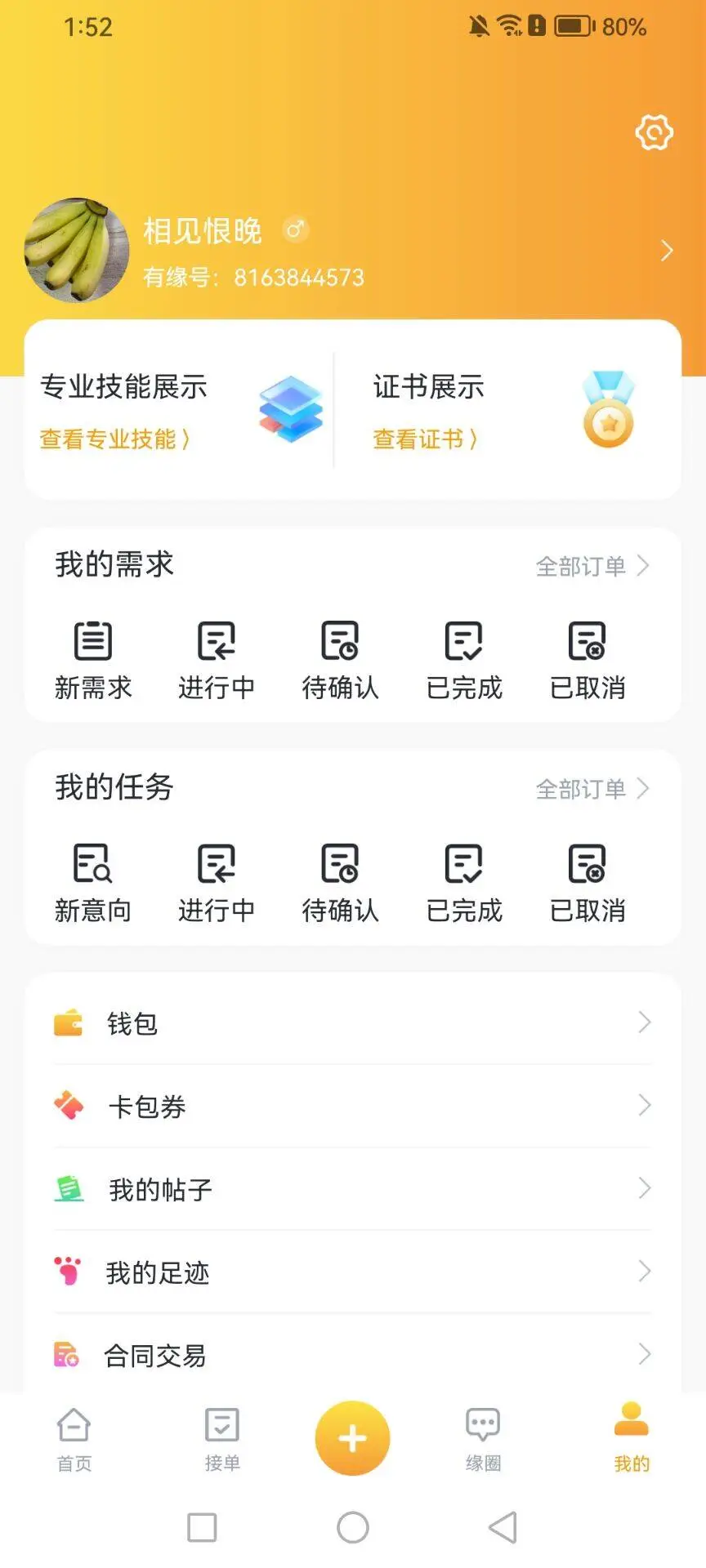Expand the profile detail arrow beside username

[x=667, y=251]
